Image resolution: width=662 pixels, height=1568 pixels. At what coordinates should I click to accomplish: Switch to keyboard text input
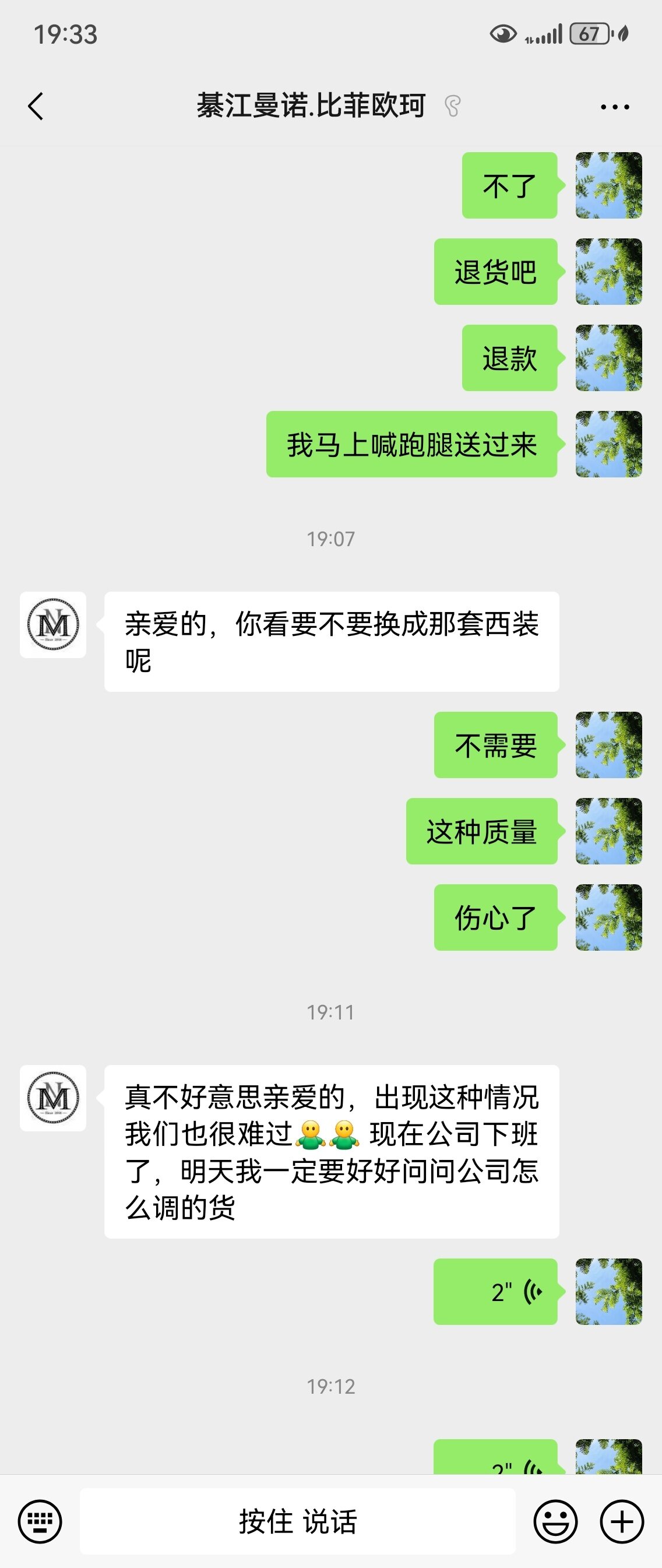click(x=40, y=1521)
